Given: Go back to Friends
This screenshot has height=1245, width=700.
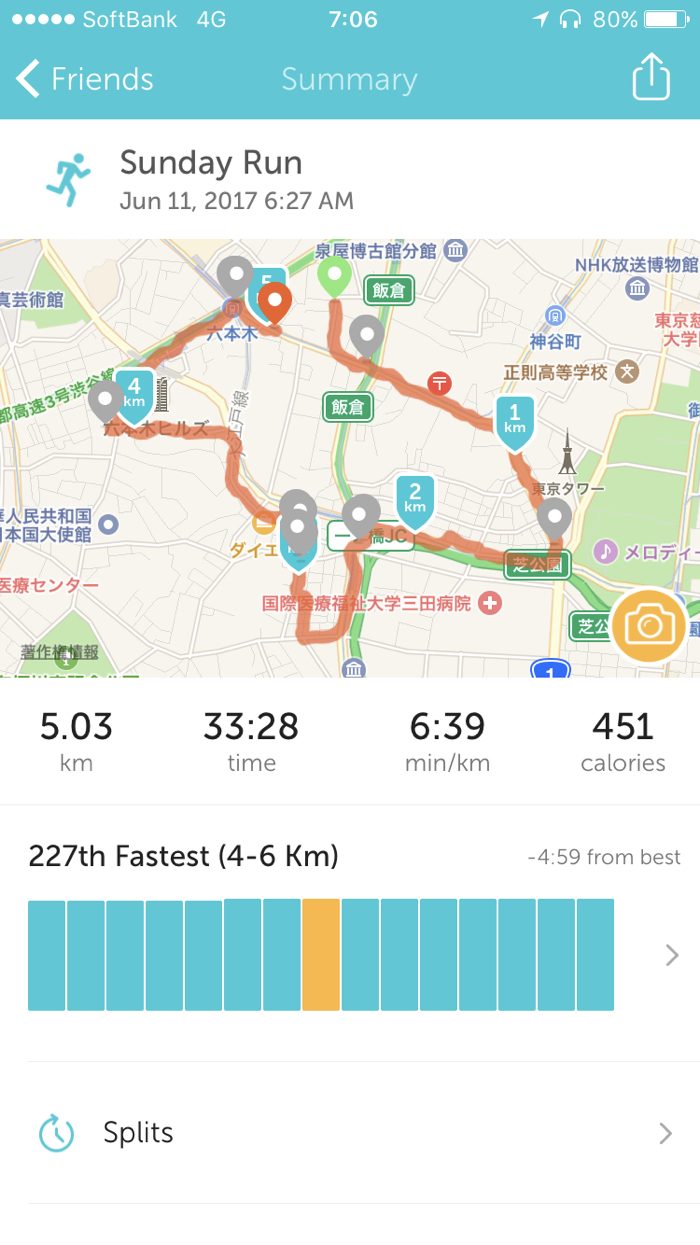Looking at the screenshot, I should tap(85, 79).
